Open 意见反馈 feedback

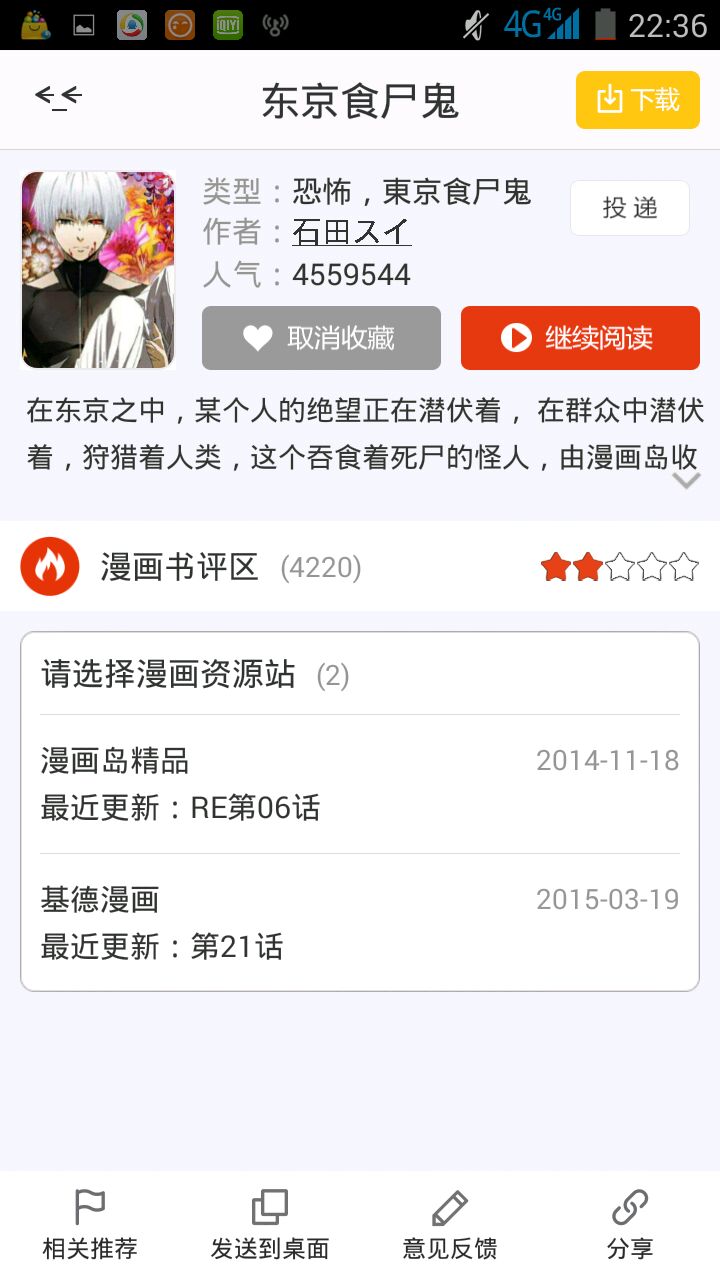(x=450, y=1226)
